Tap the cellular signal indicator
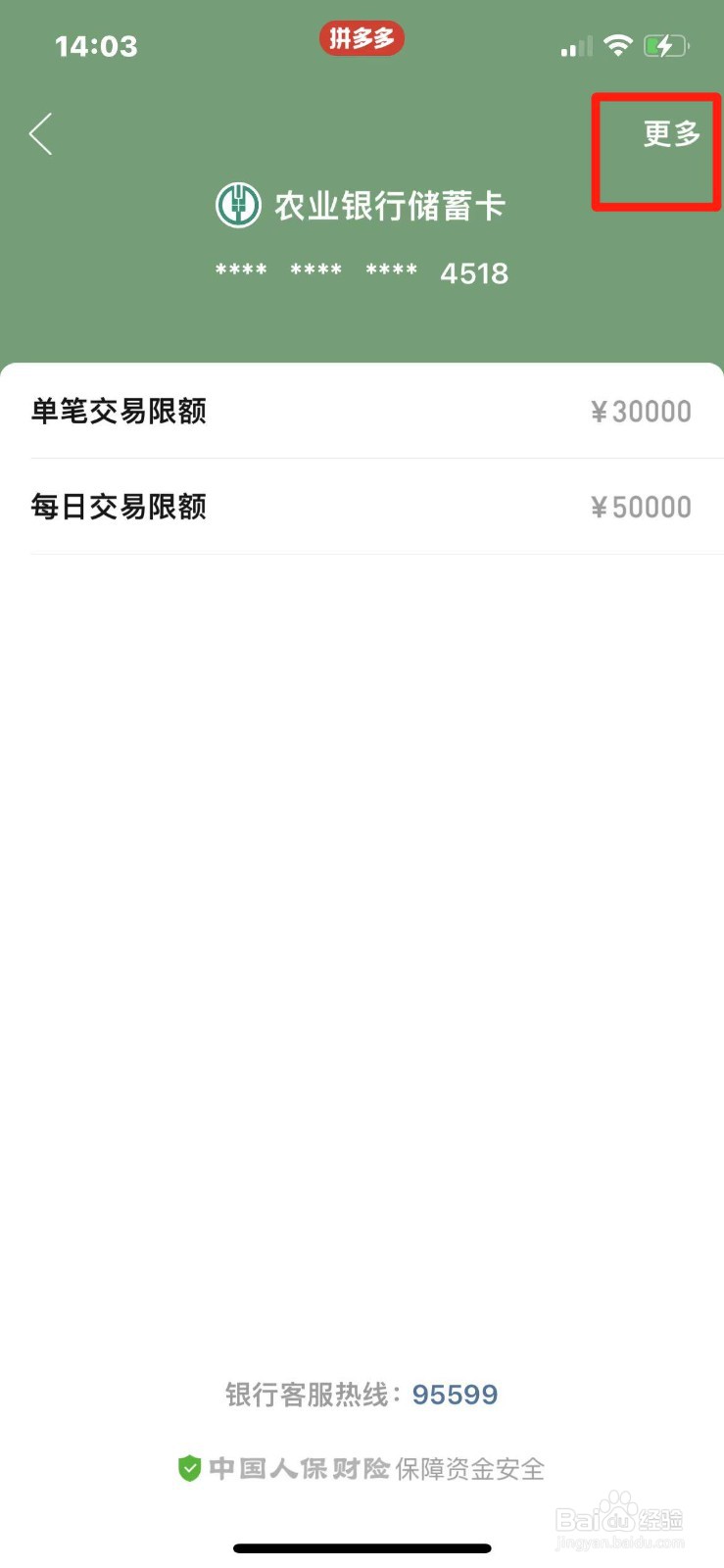Image resolution: width=724 pixels, height=1568 pixels. [576, 45]
